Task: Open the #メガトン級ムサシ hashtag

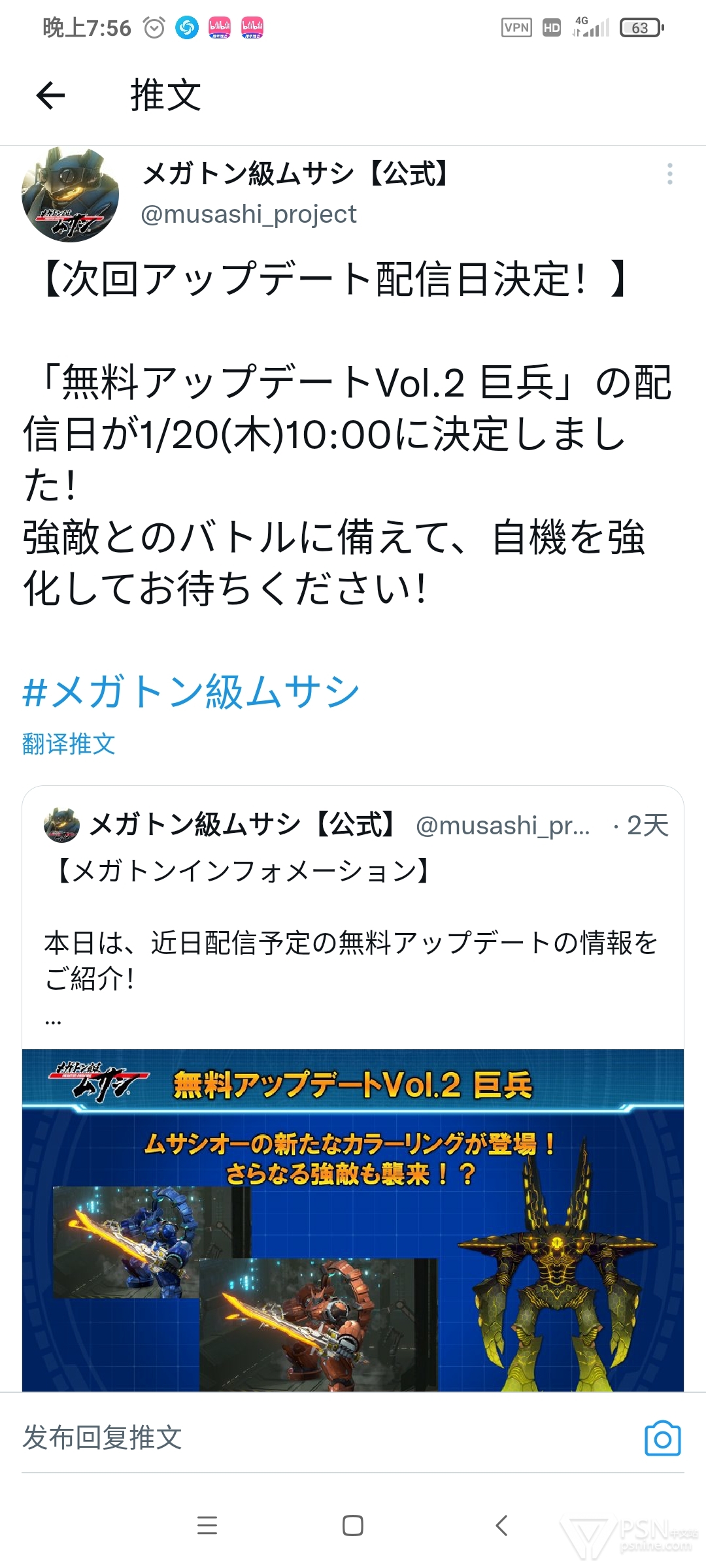Action: [x=190, y=692]
